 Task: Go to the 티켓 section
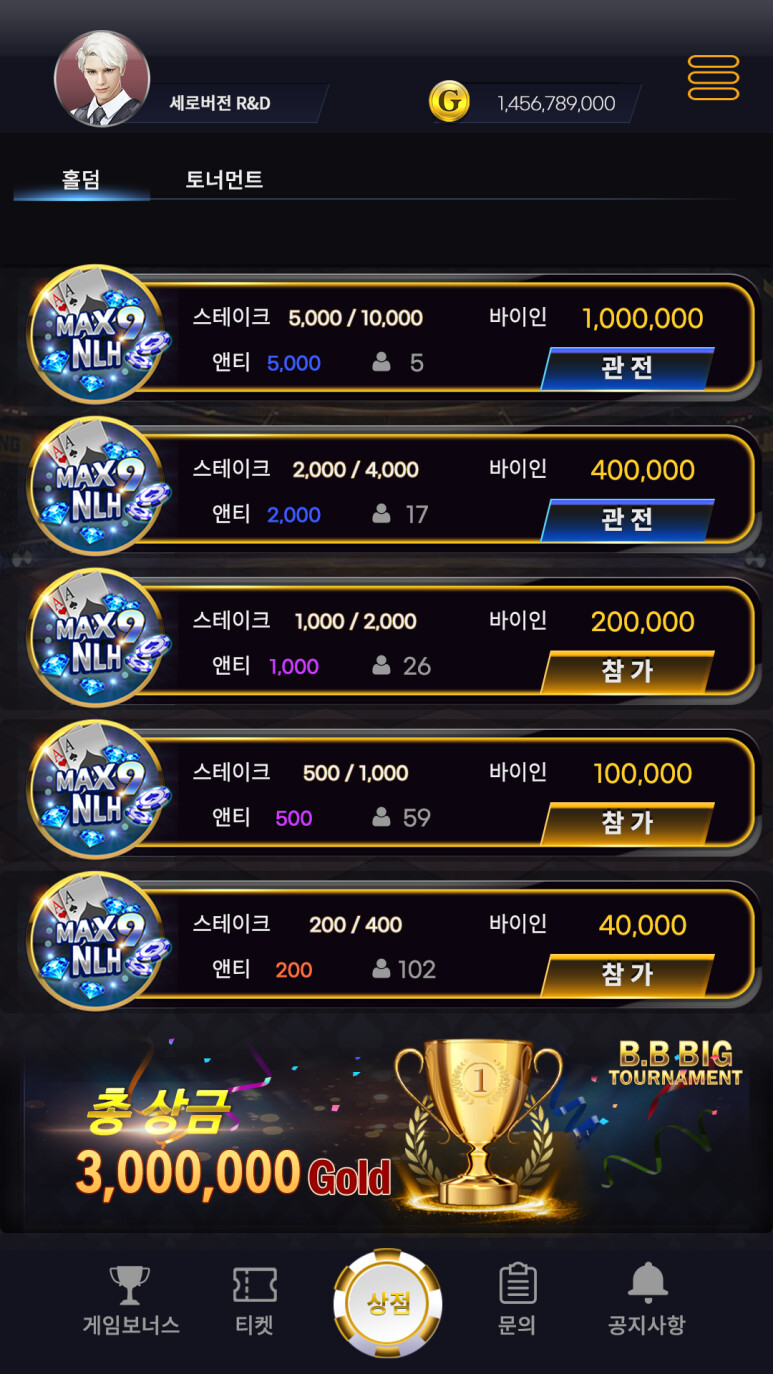tap(254, 1300)
